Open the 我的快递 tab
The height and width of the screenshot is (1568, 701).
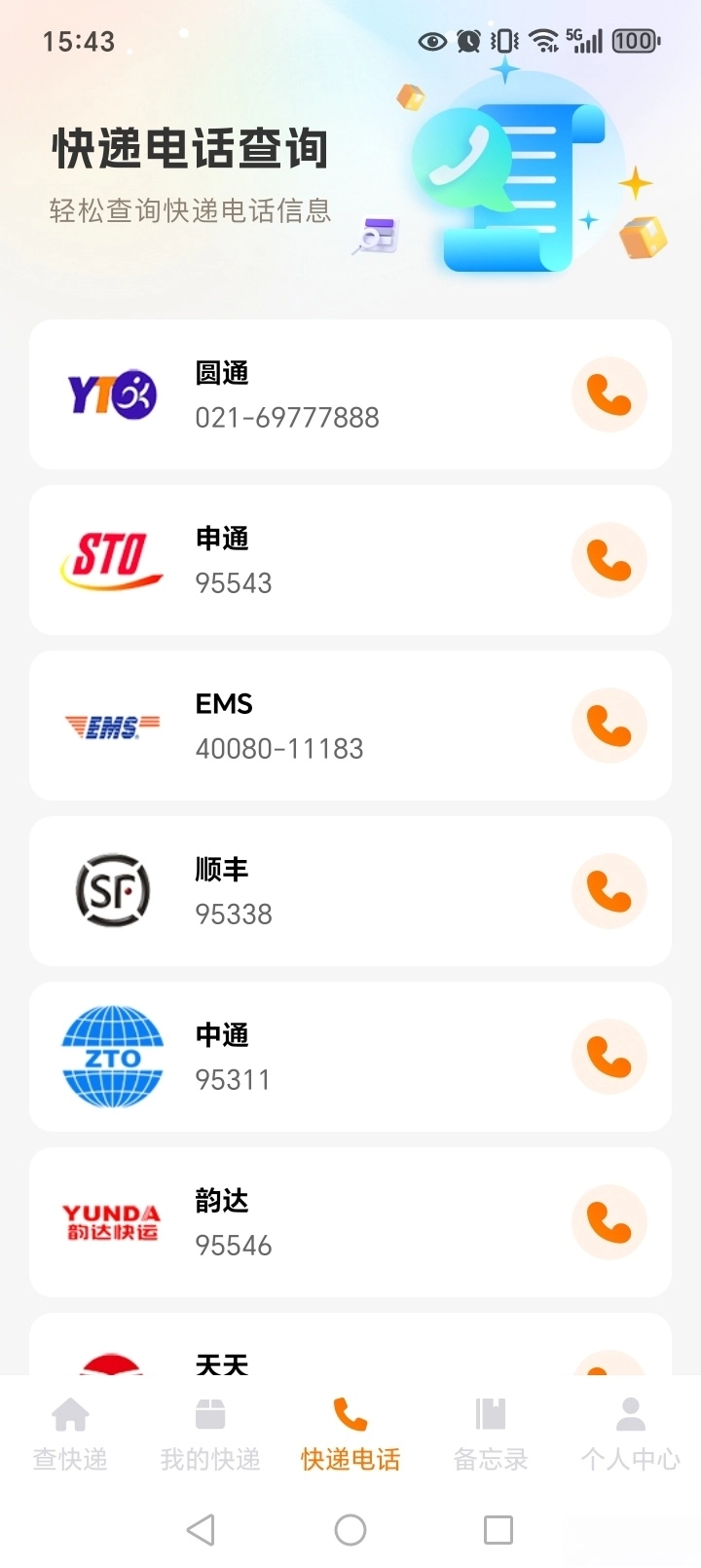[210, 1434]
